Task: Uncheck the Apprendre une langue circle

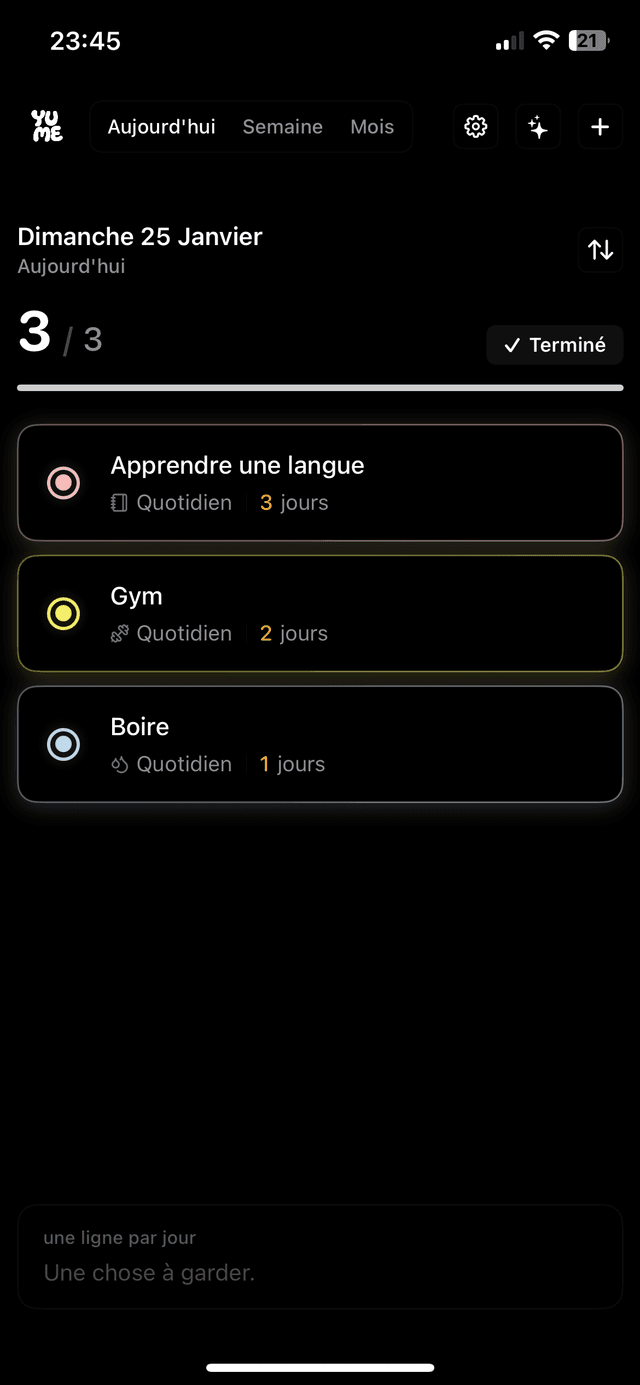Action: coord(64,483)
